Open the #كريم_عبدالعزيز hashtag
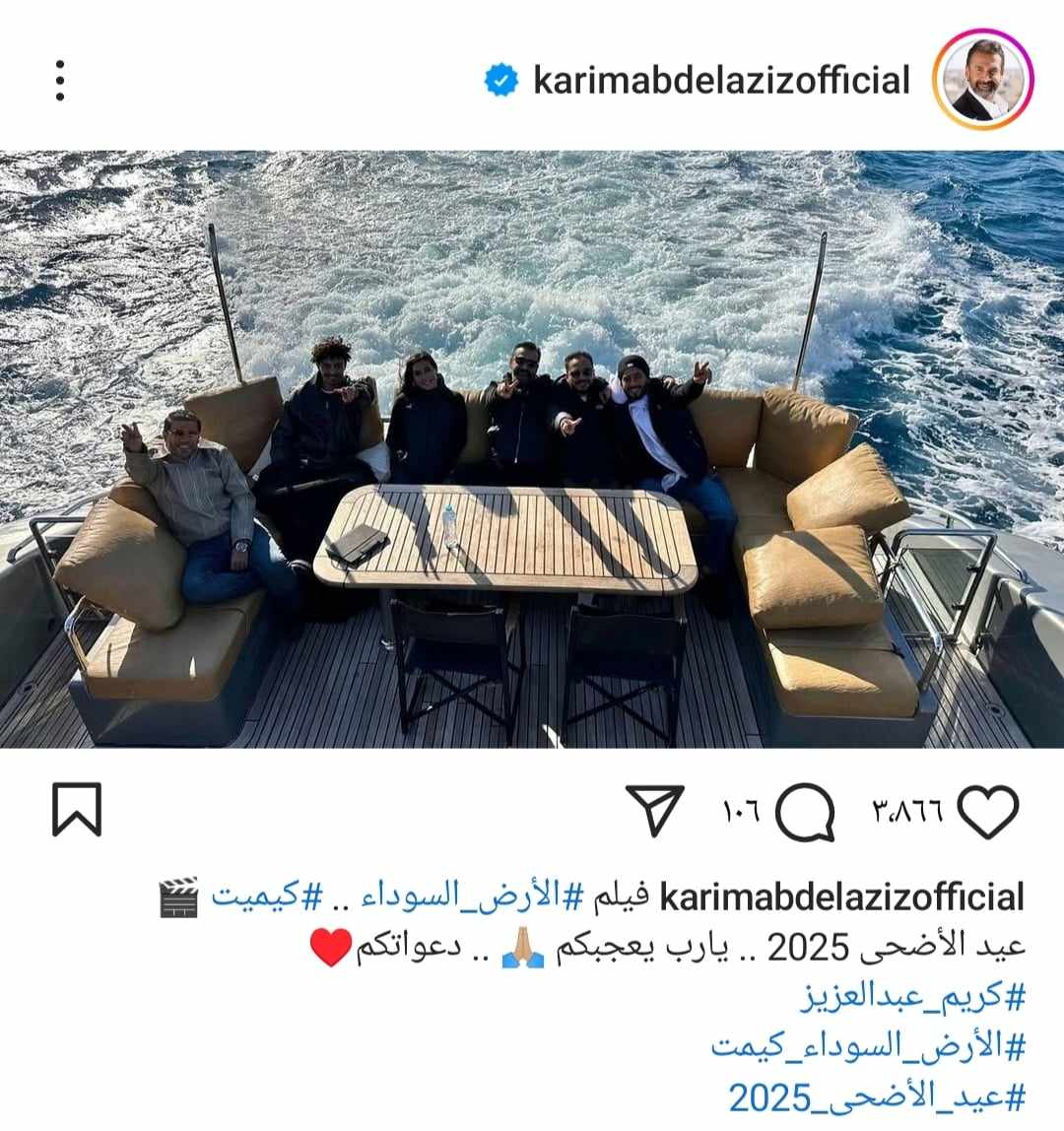 [x=911, y=997]
